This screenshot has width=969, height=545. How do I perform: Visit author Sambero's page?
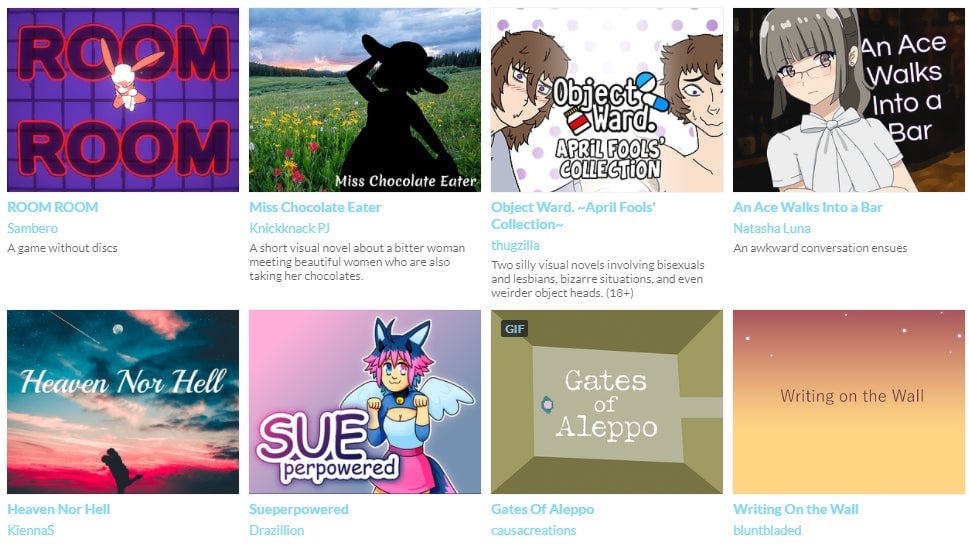point(32,228)
